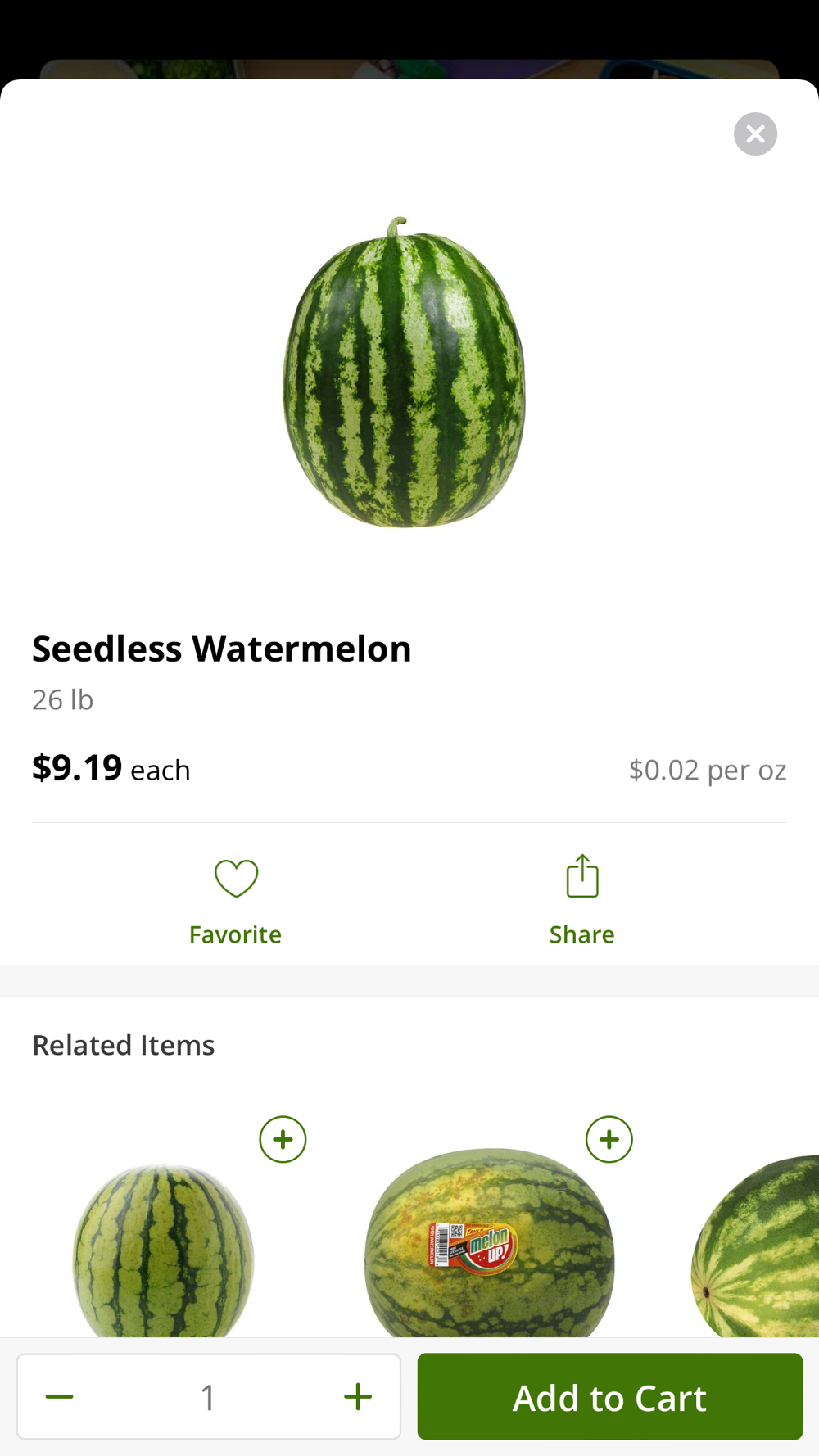
Task: Open the first related watermelon item
Action: coord(163,1250)
